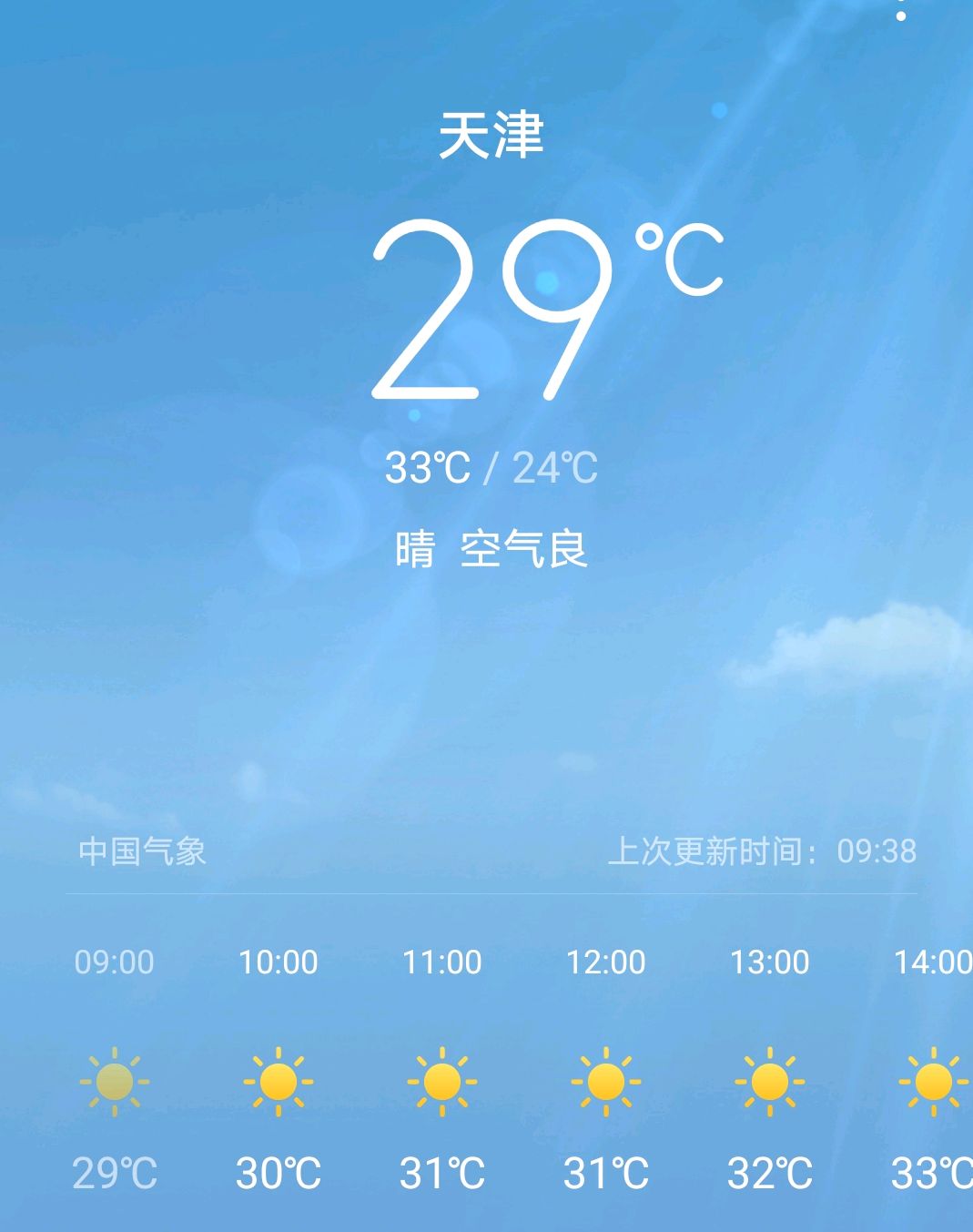Tap the 中国气象 data source link
Viewport: 973px width, 1232px height.
[x=141, y=852]
